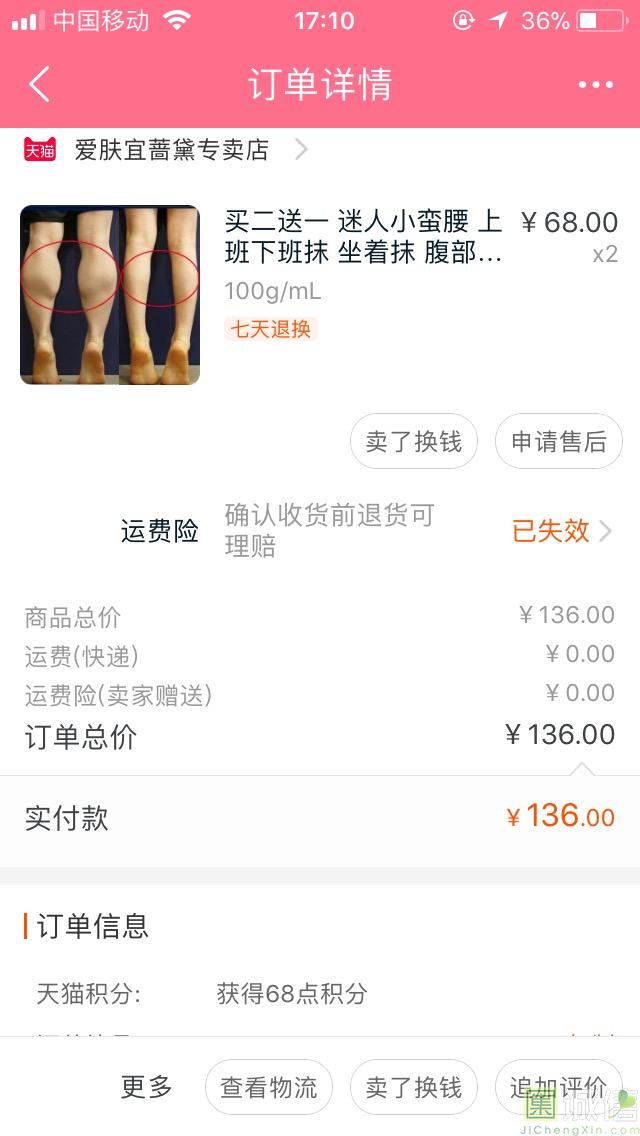Tap 卖了换钱 button under the product
640x1136 pixels.
414,441
